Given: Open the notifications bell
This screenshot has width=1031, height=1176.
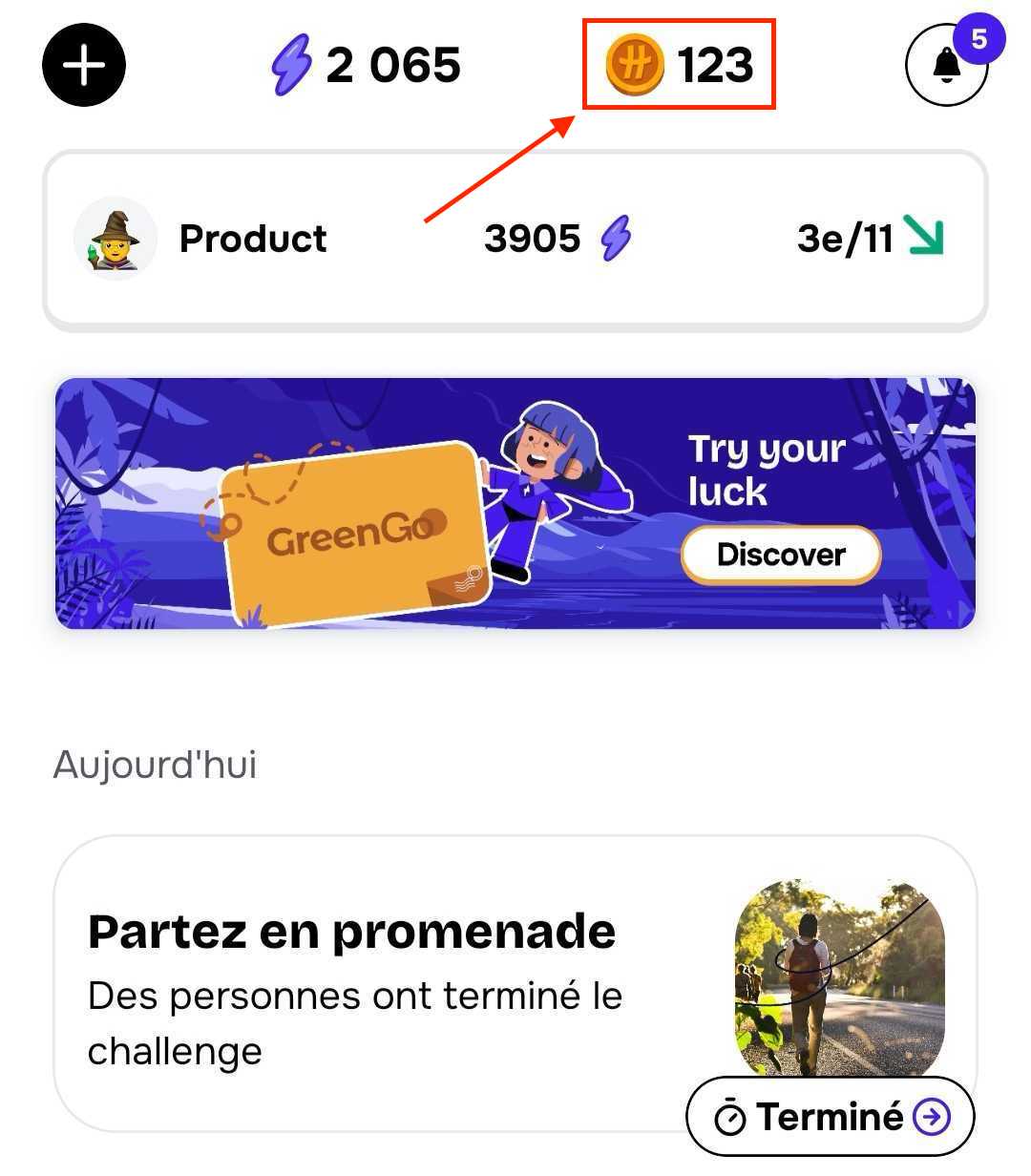Looking at the screenshot, I should [945, 65].
